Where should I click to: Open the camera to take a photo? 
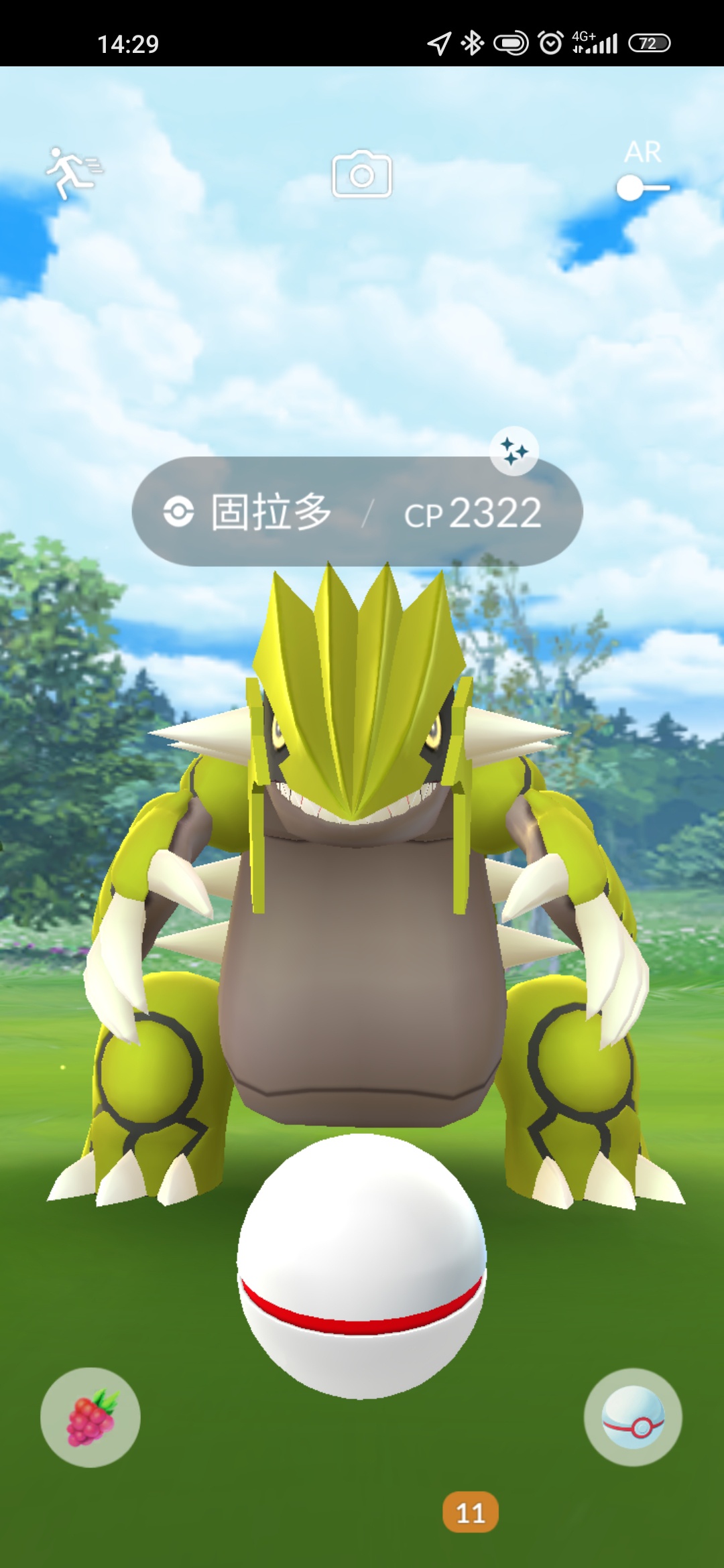pyautogui.click(x=362, y=174)
